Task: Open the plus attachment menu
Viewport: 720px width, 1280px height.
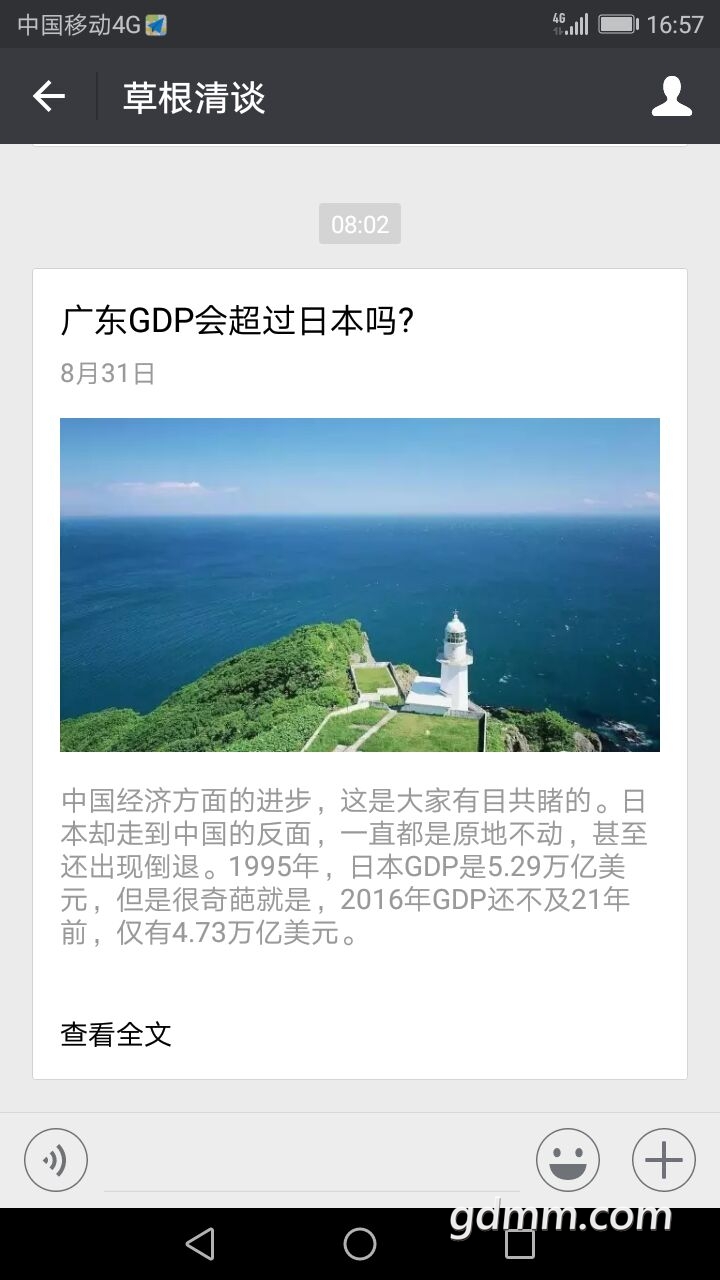Action: tap(663, 1160)
